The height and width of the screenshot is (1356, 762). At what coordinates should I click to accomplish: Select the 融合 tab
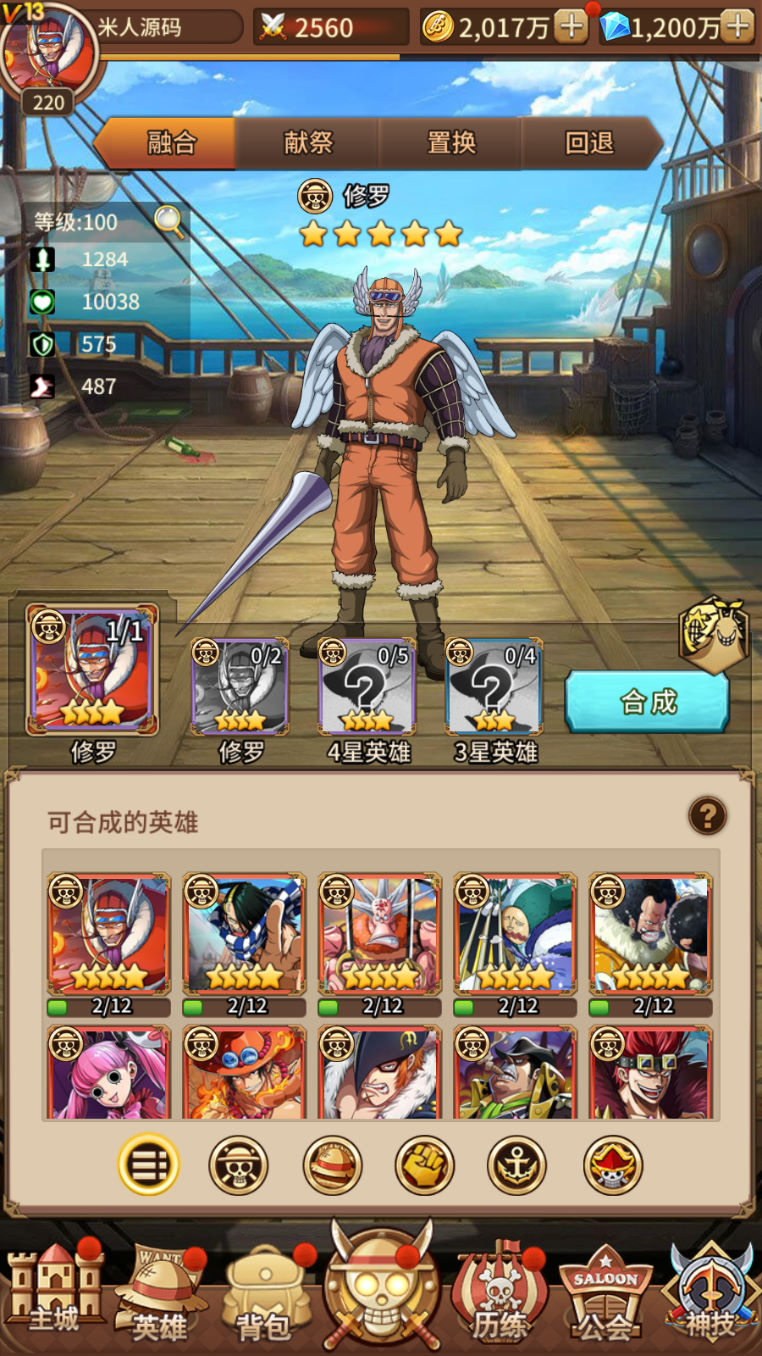[171, 143]
